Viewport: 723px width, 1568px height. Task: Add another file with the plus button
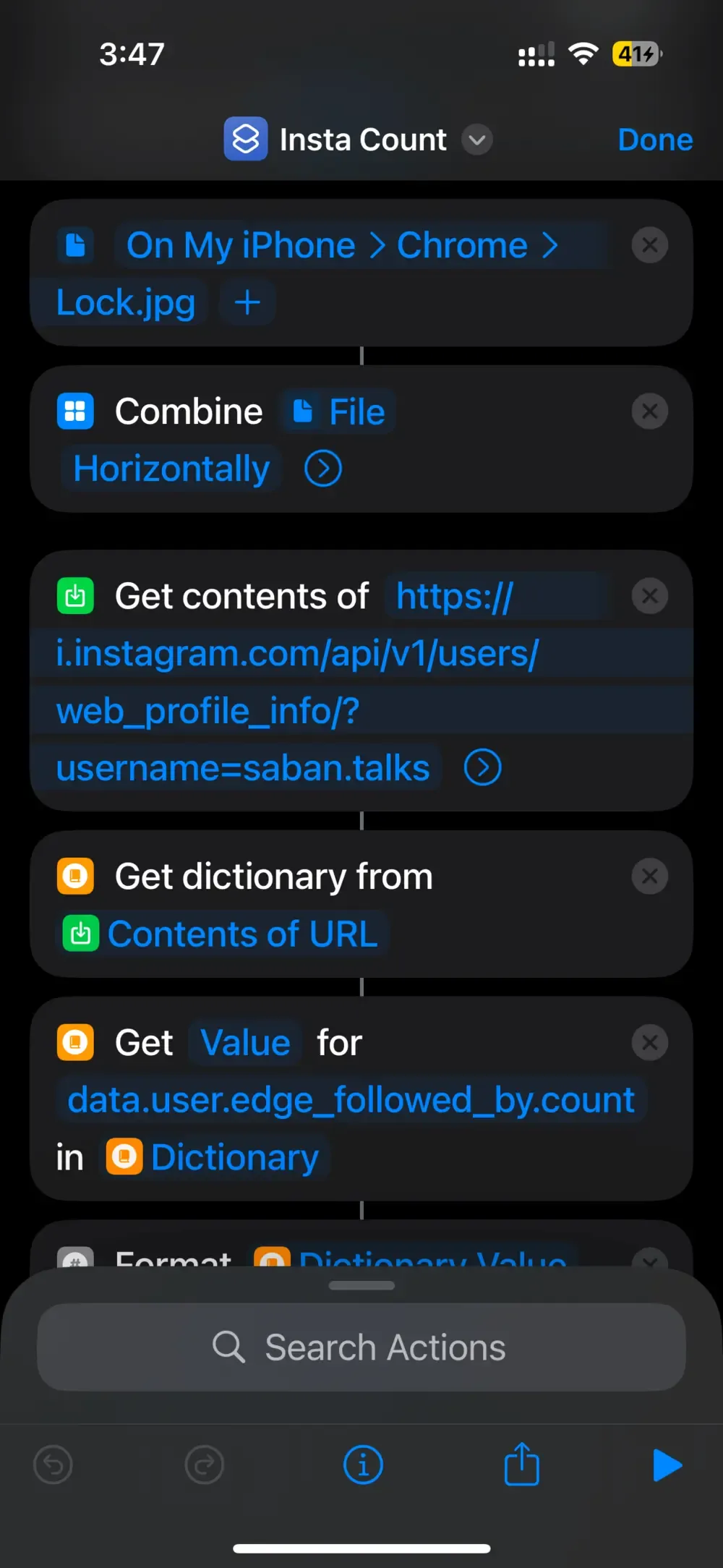(x=247, y=302)
